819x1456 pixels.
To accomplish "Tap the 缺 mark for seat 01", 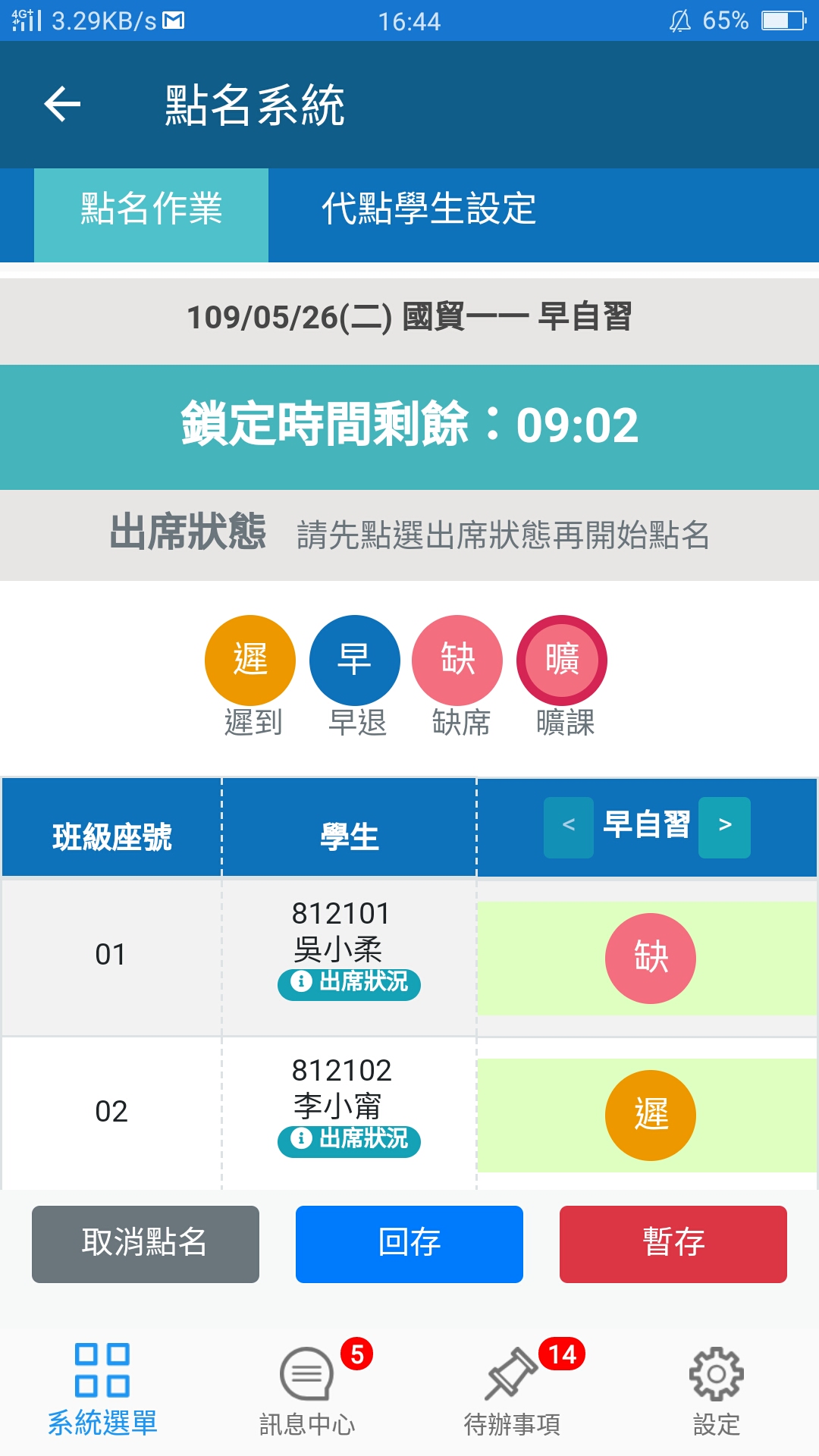I will coord(651,959).
